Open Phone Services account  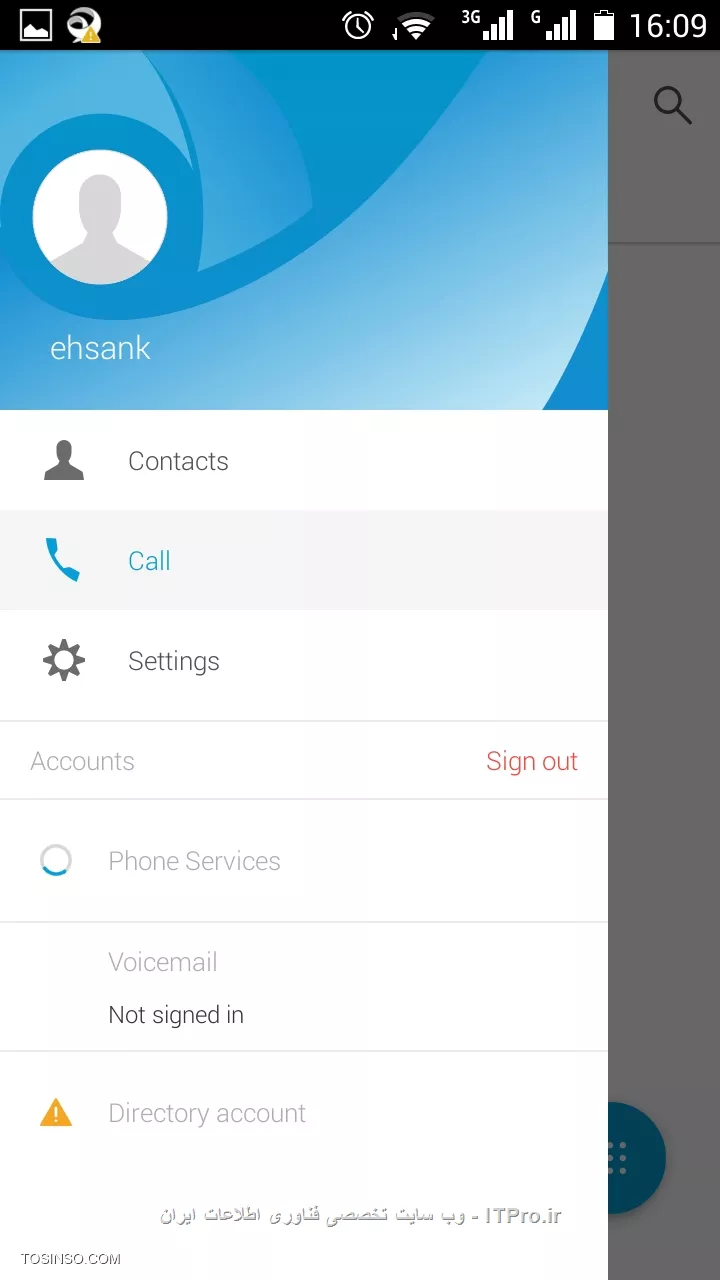pos(194,861)
